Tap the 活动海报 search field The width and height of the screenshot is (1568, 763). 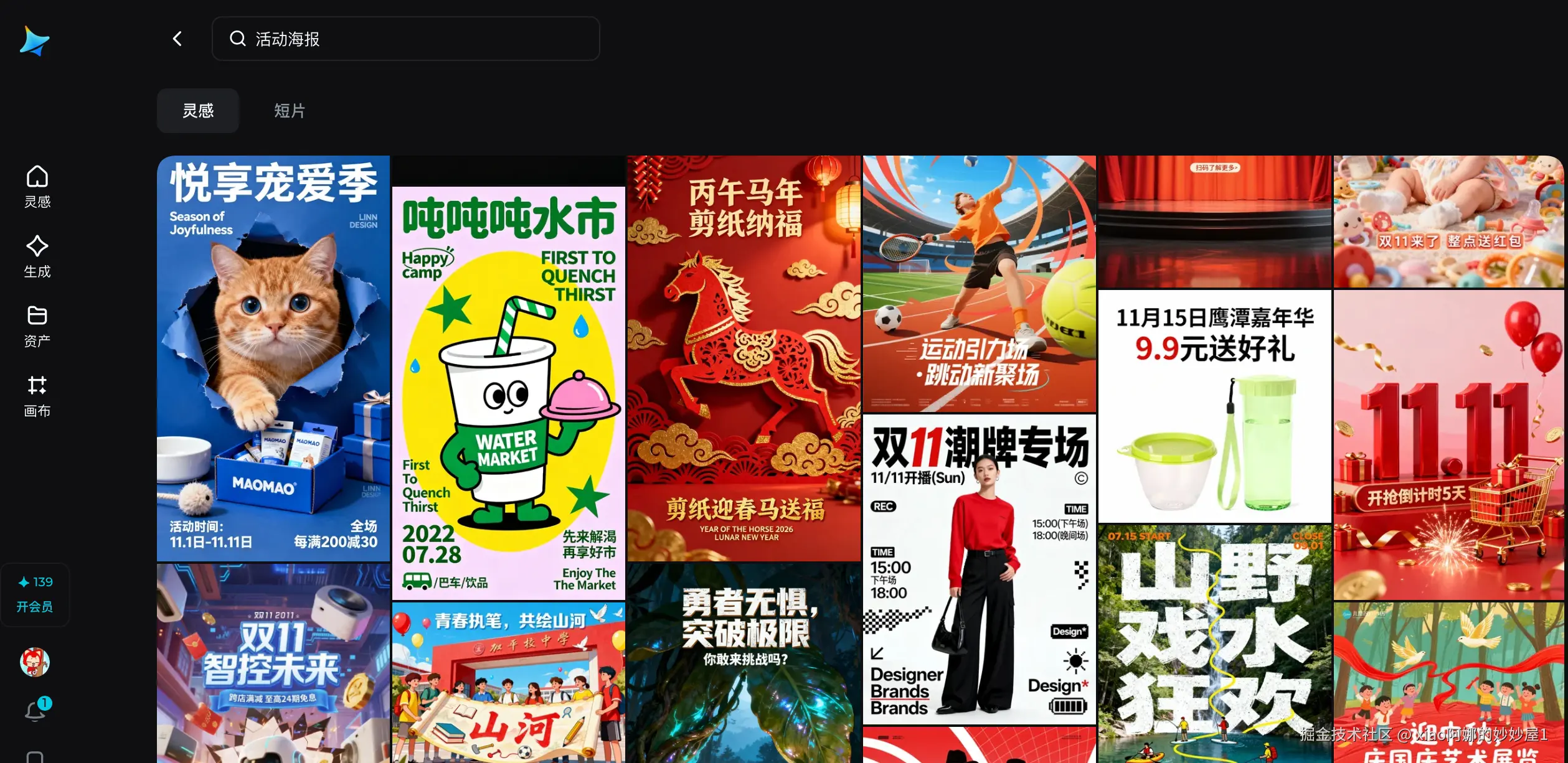405,39
